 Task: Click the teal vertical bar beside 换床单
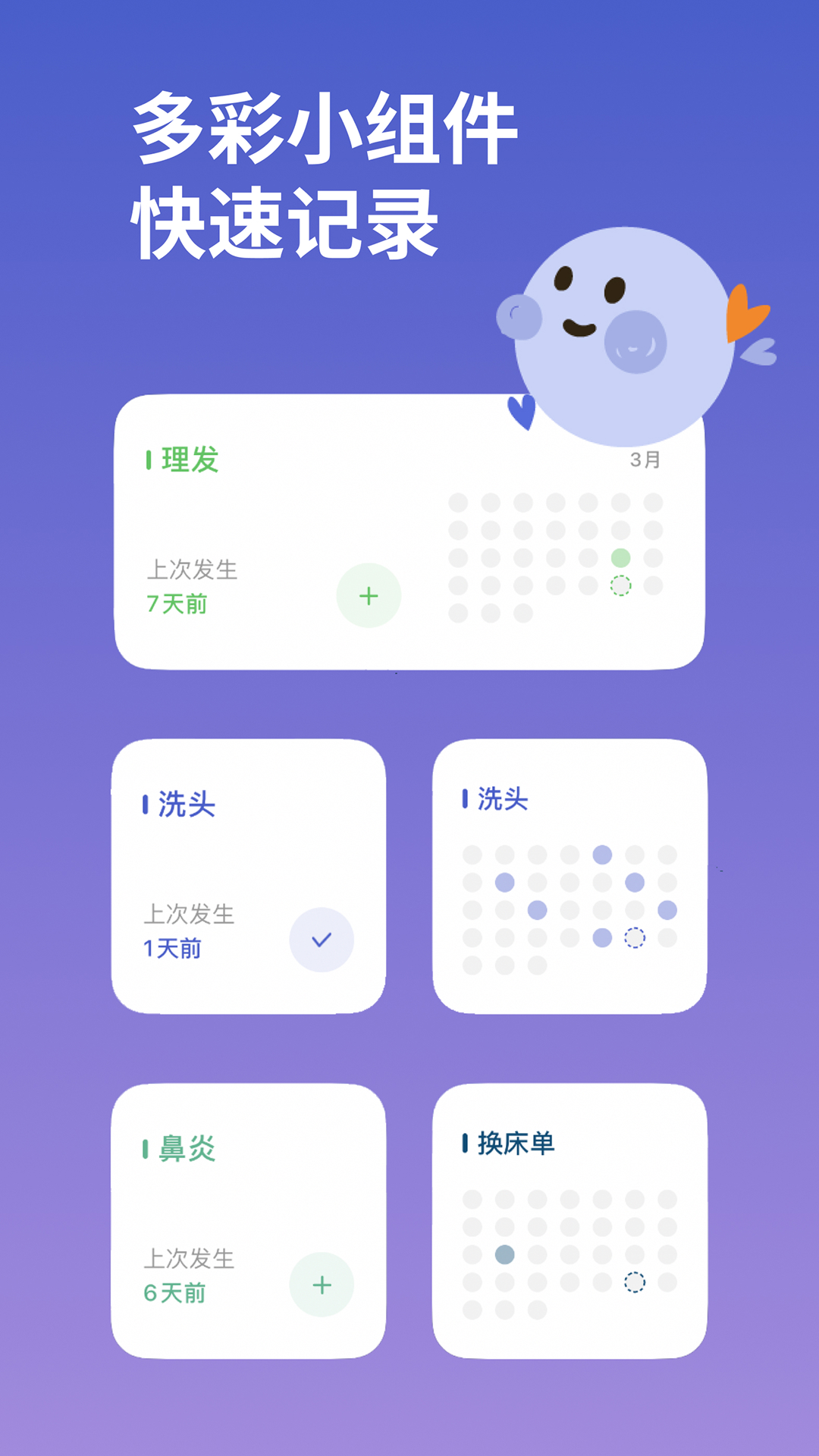[x=464, y=1141]
